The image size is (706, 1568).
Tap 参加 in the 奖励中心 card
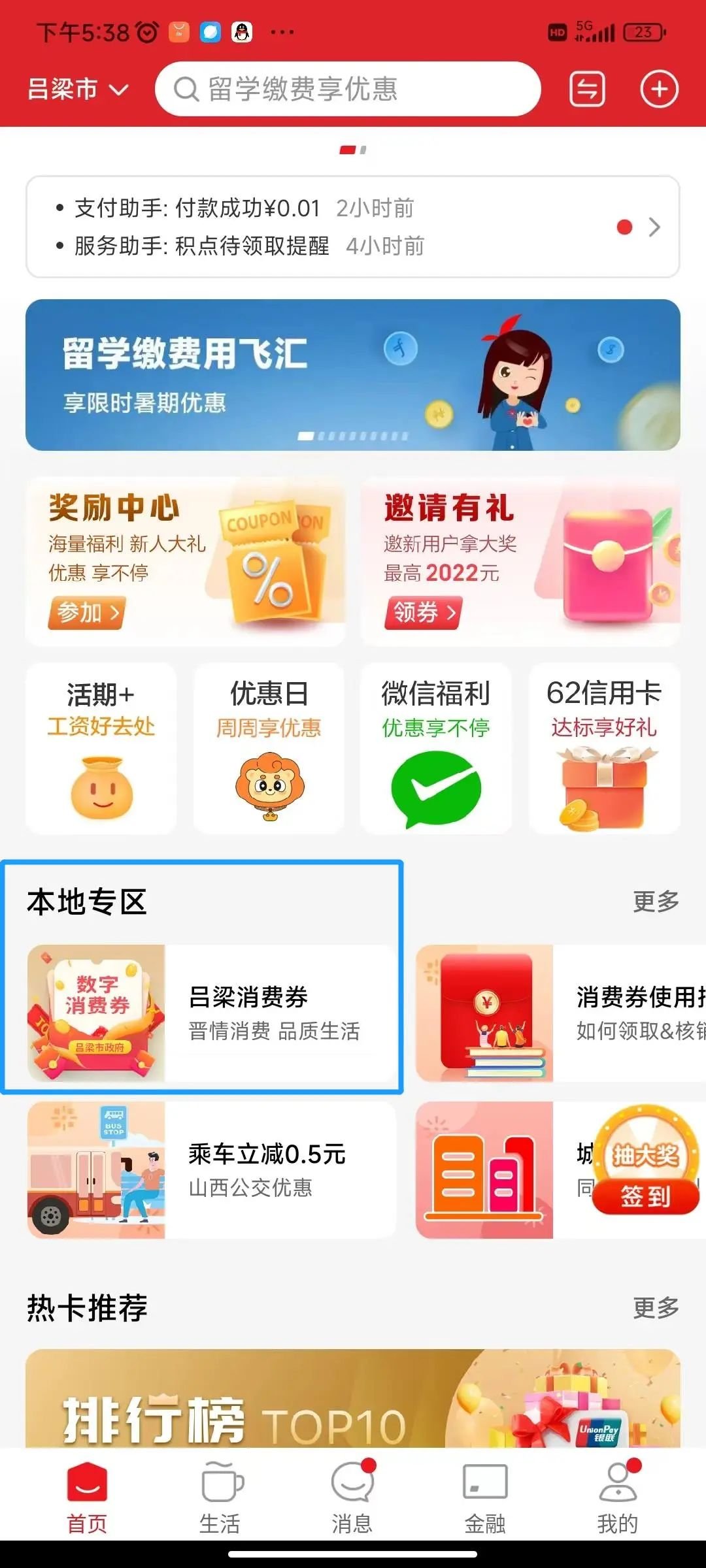86,613
